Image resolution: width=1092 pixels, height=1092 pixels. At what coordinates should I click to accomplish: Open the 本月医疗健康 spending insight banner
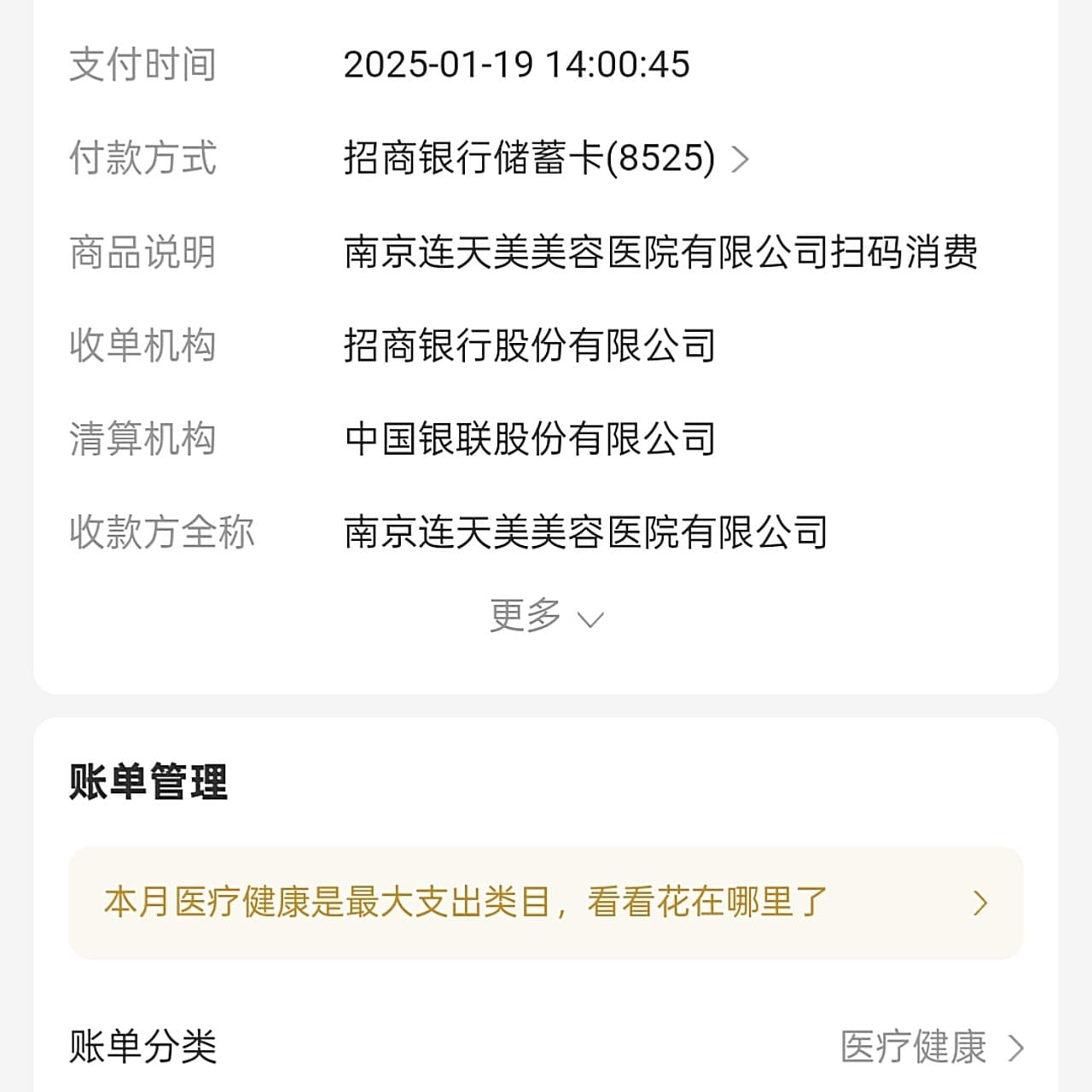coord(546,903)
